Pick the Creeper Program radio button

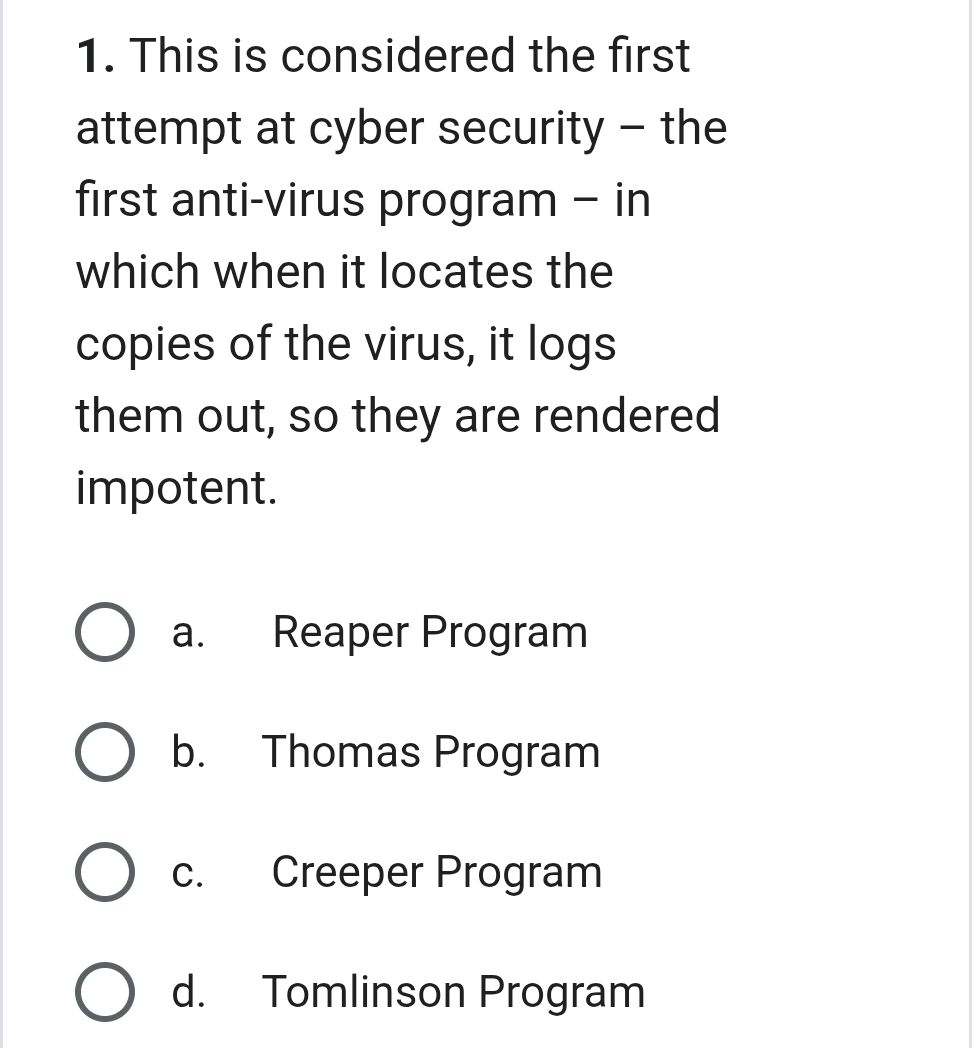(105, 872)
